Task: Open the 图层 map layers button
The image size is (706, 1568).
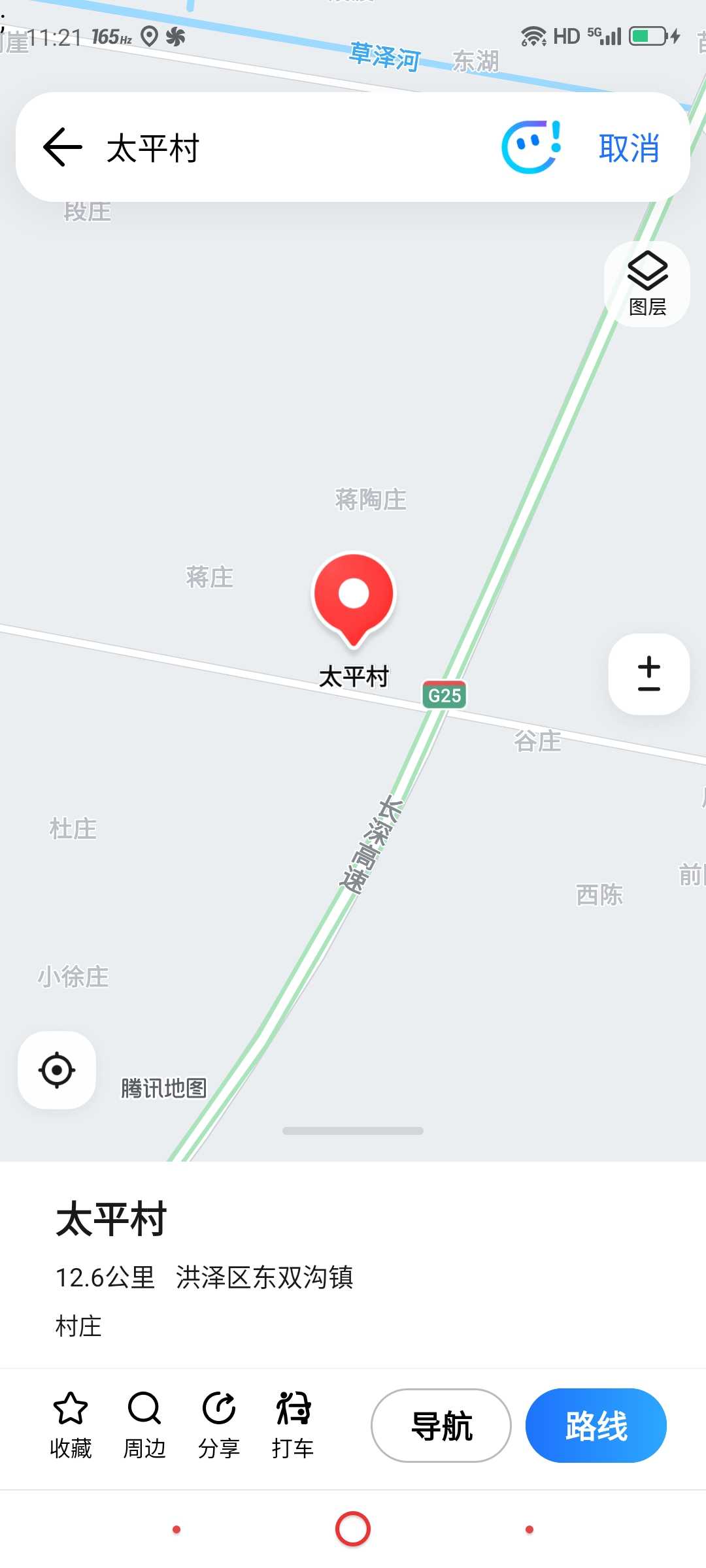Action: click(647, 284)
